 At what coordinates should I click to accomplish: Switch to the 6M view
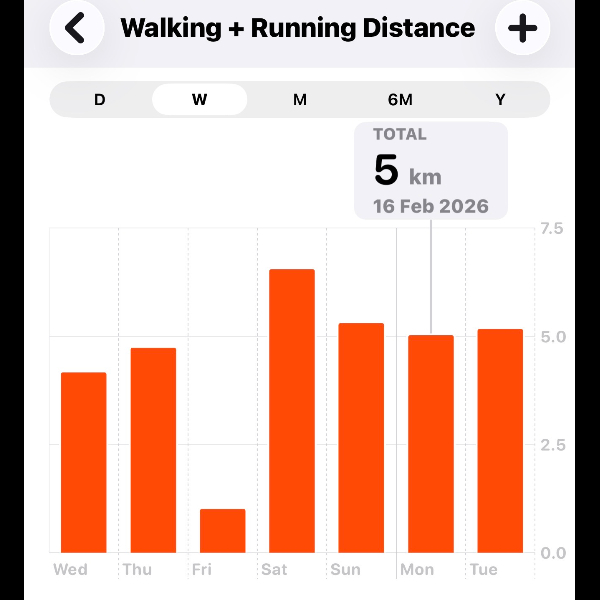click(x=400, y=100)
